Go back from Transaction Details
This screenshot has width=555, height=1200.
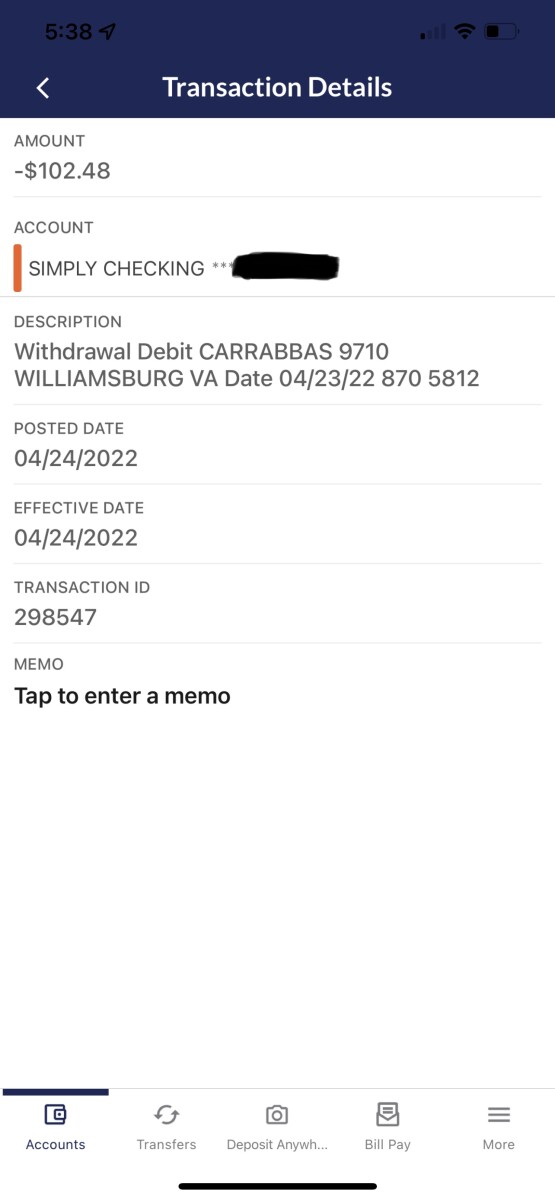pos(43,88)
